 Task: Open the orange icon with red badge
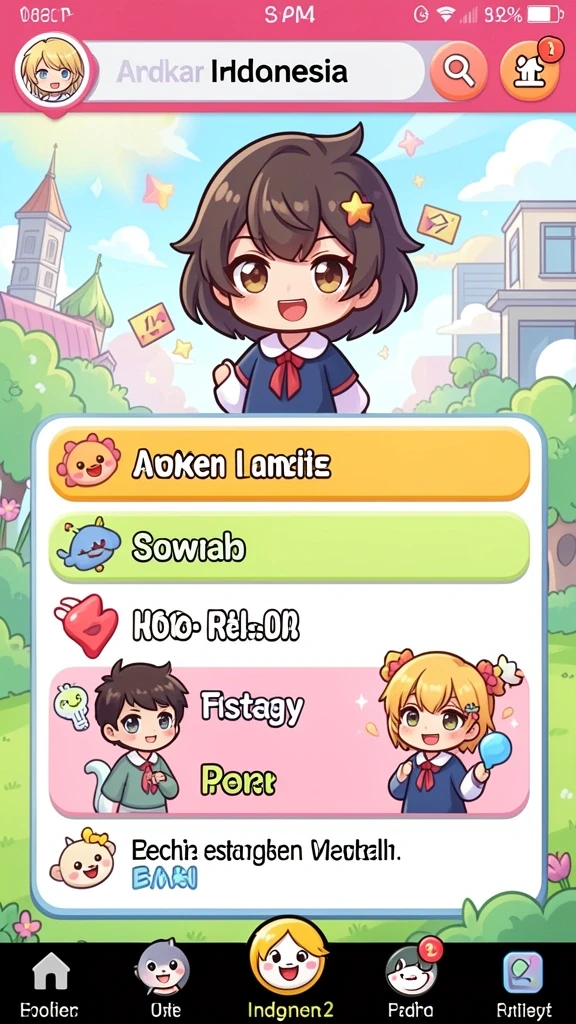click(x=530, y=71)
